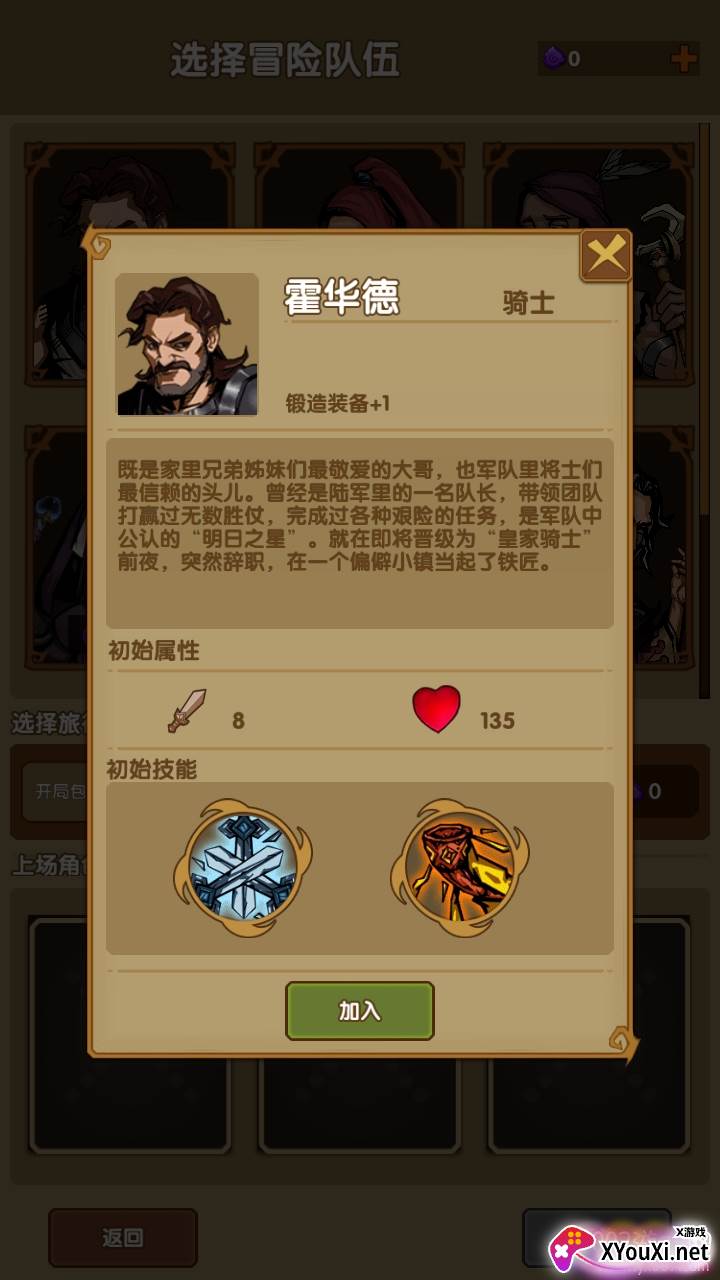Add gems with the plus icon
Screen dimensions: 720x1280
[684, 58]
